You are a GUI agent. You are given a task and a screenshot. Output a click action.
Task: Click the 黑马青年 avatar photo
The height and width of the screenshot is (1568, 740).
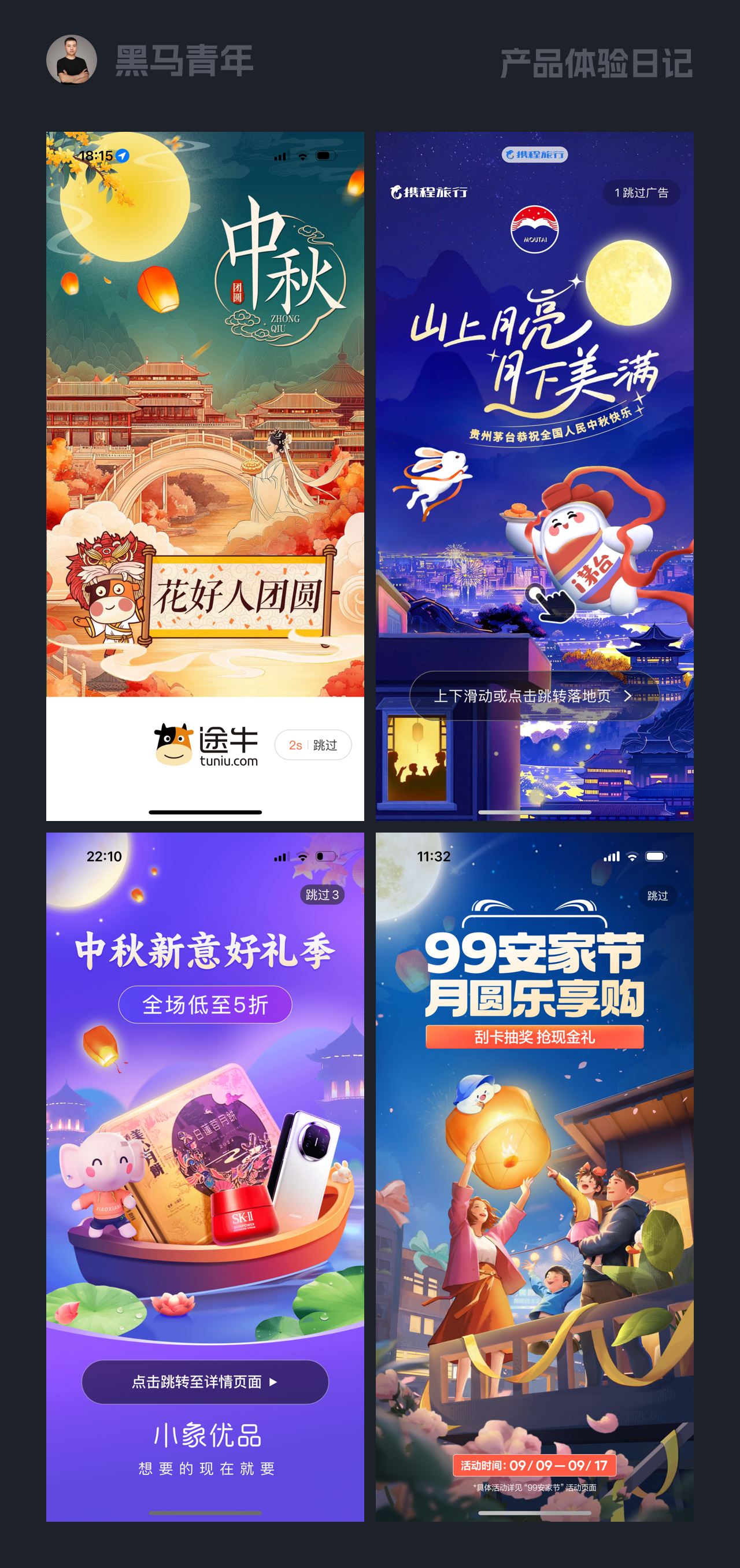[x=72, y=59]
